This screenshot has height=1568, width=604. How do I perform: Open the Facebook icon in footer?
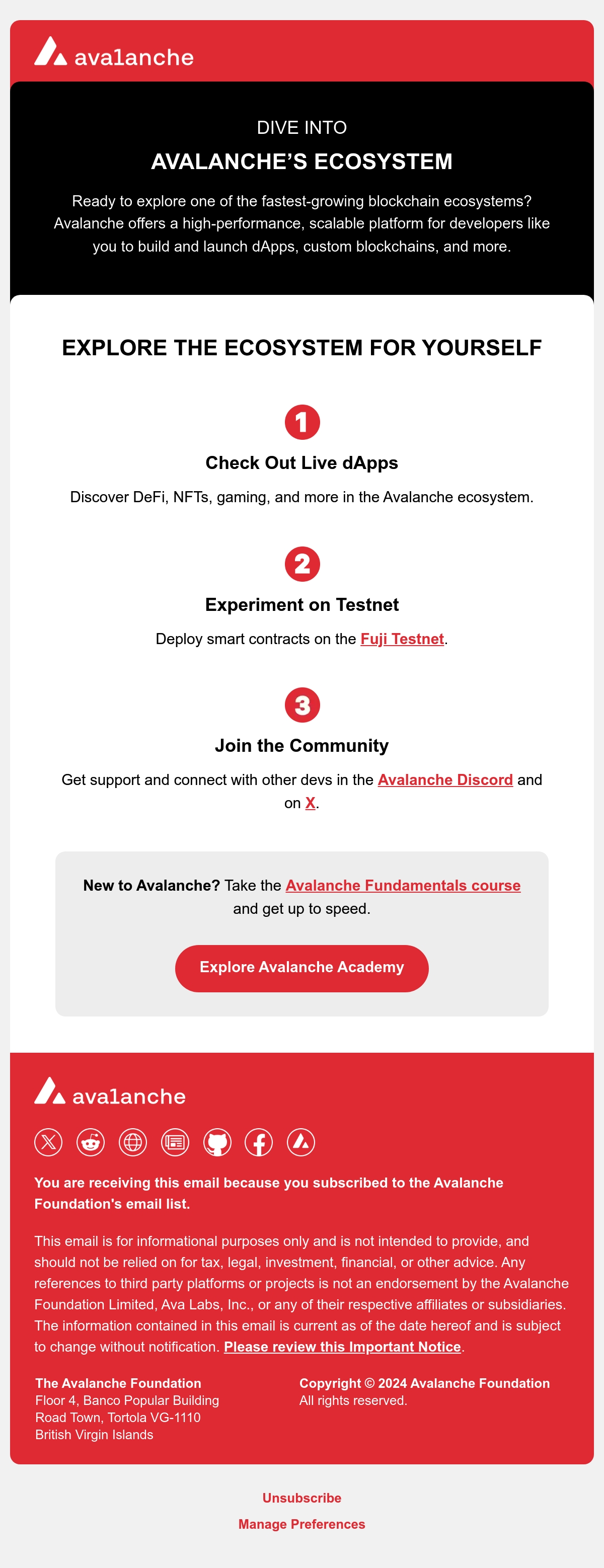pos(259,1142)
